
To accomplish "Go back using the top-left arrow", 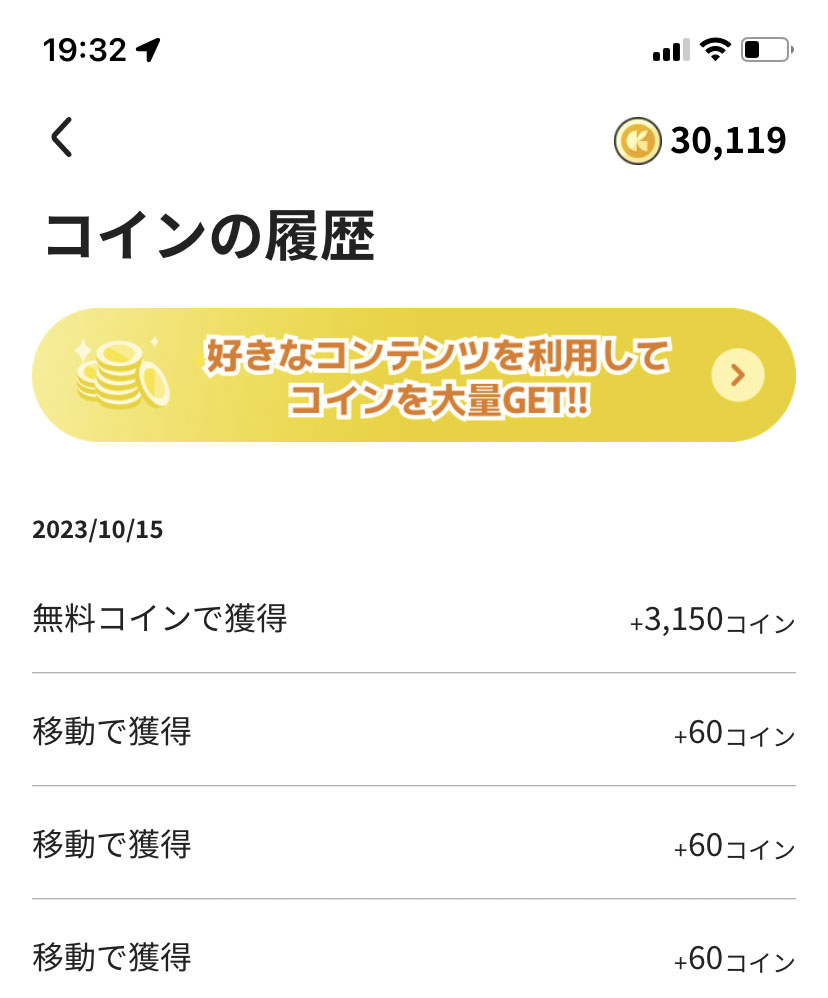I will tap(62, 138).
